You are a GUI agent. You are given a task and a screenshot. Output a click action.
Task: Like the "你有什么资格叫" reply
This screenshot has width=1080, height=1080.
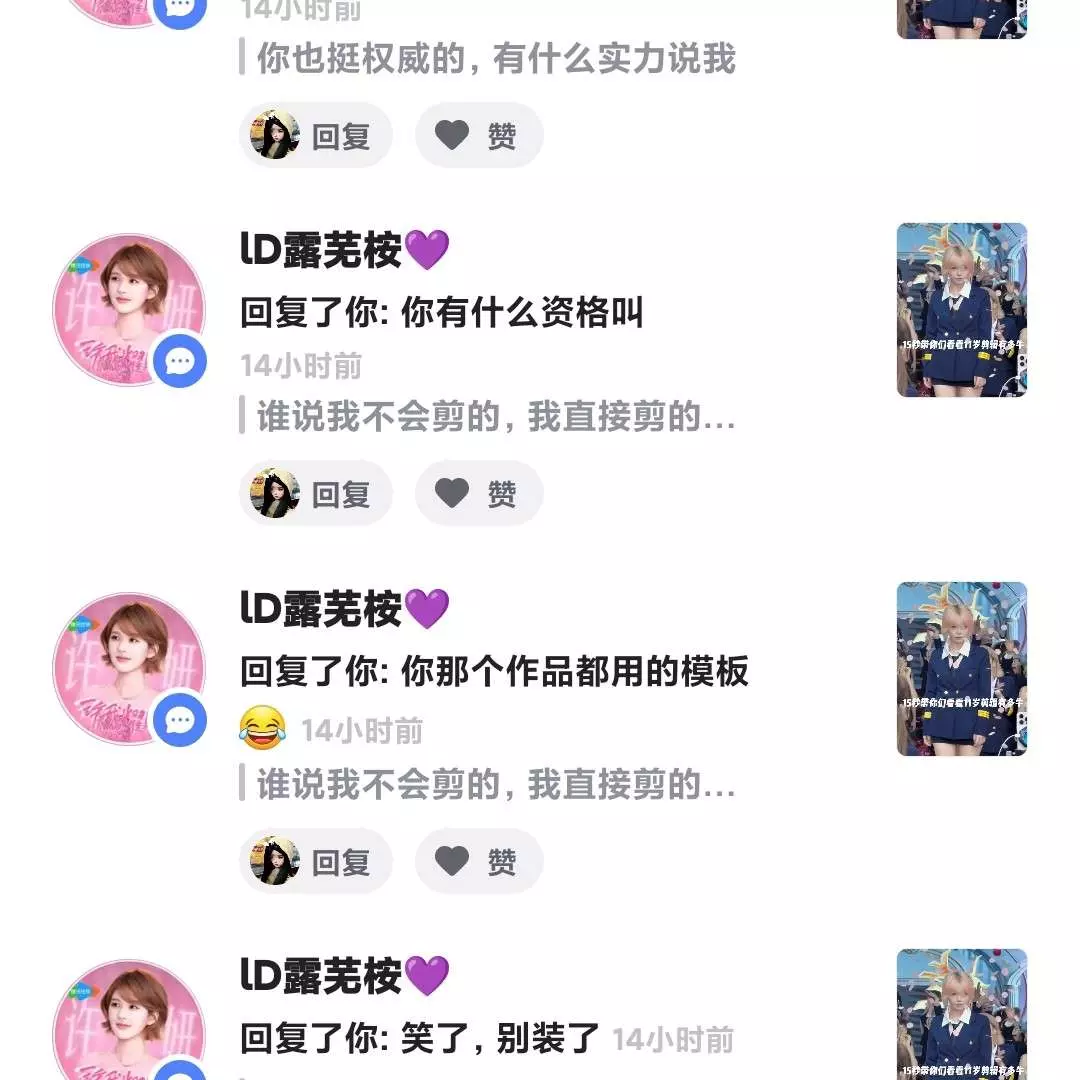479,493
